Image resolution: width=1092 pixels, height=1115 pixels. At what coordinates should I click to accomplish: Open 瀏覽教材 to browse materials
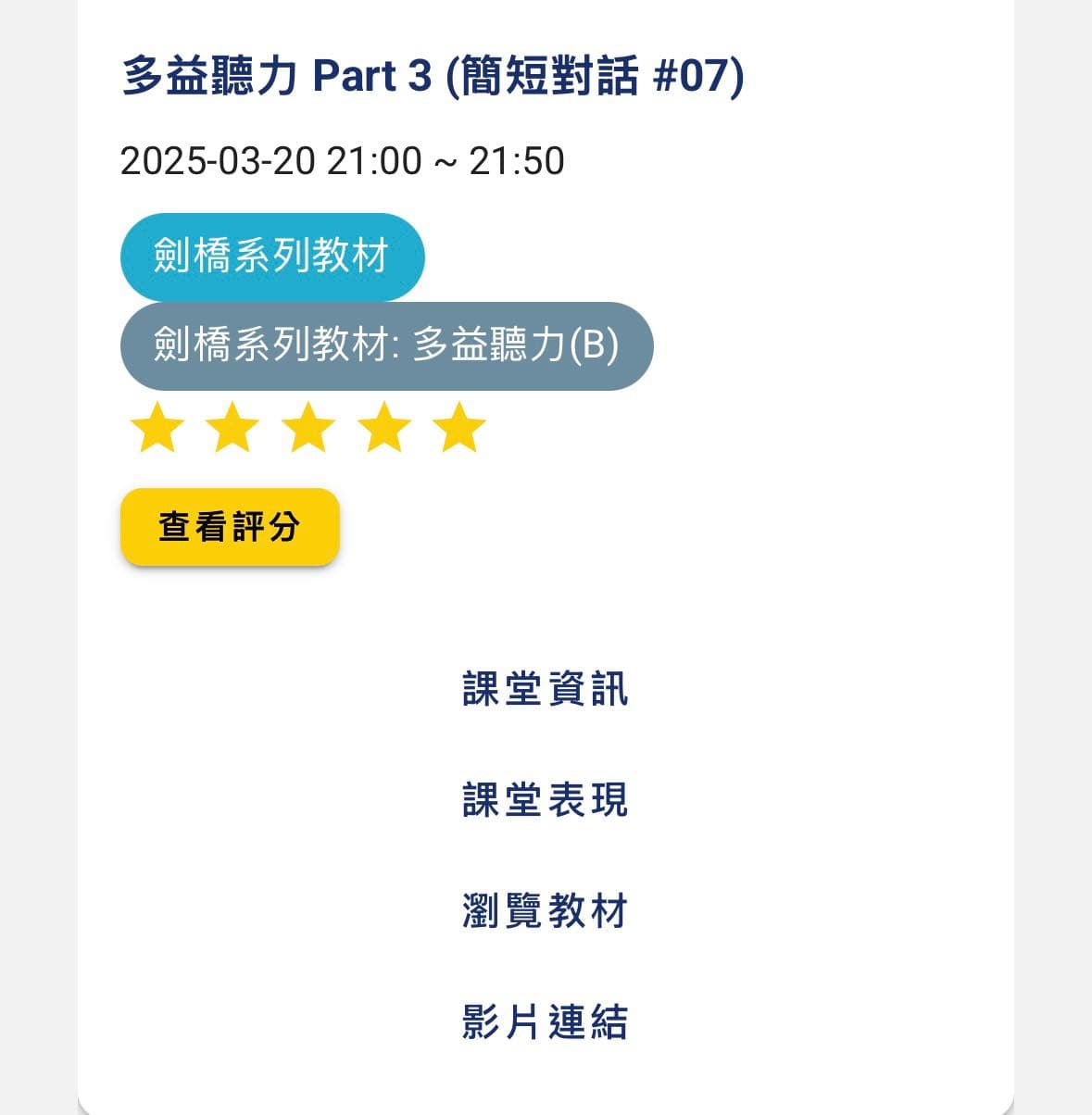pyautogui.click(x=545, y=912)
